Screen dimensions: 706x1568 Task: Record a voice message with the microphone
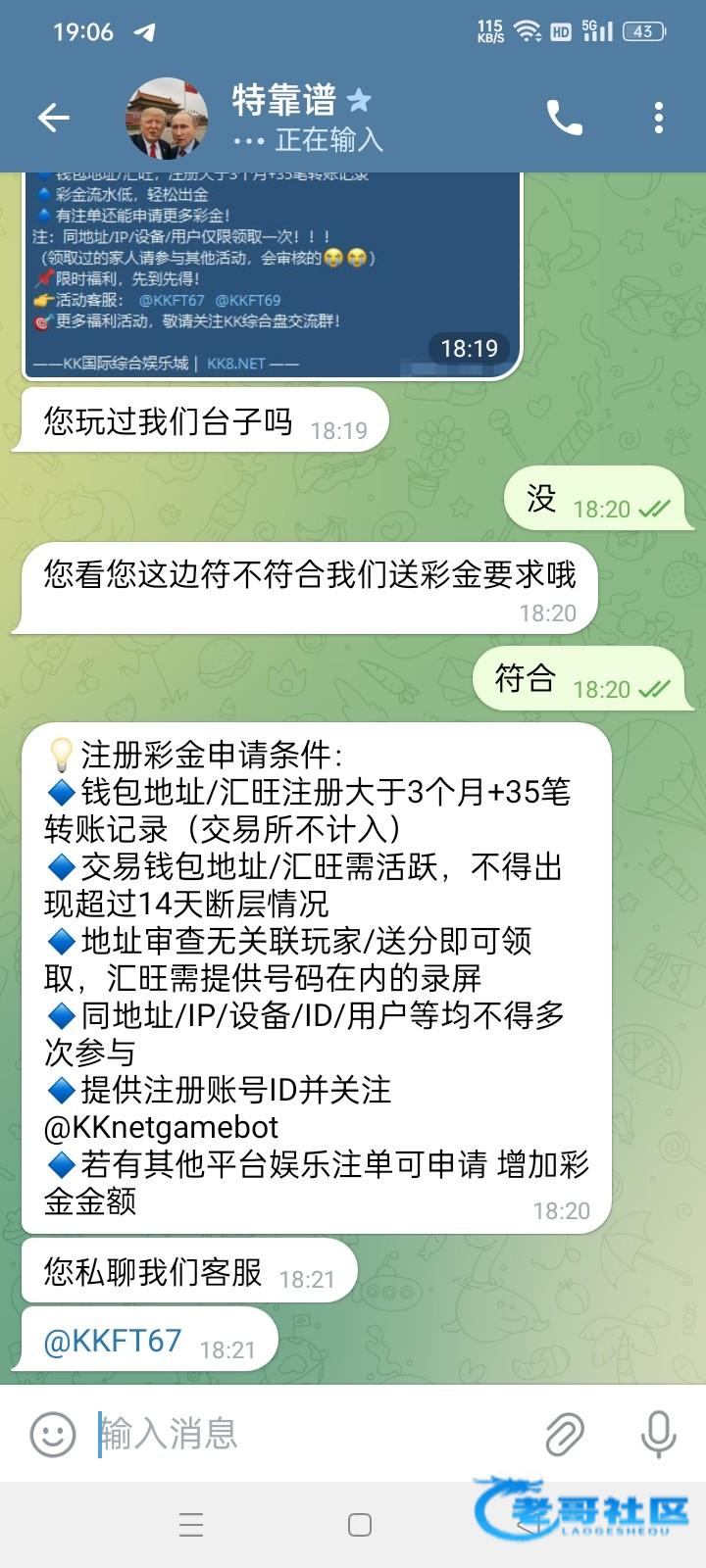click(658, 1435)
